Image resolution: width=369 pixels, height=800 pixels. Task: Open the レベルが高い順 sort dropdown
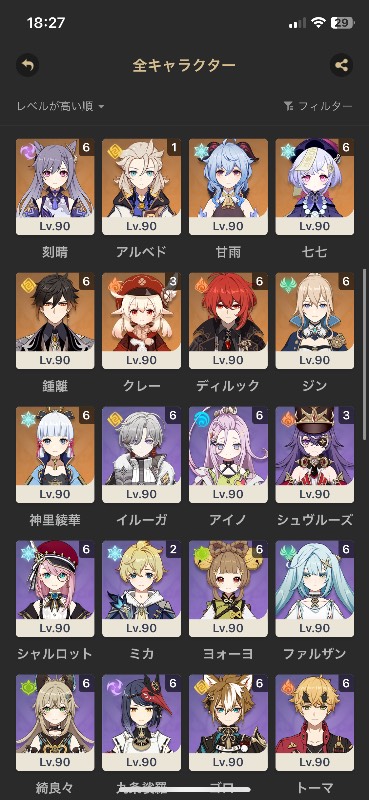pos(60,106)
